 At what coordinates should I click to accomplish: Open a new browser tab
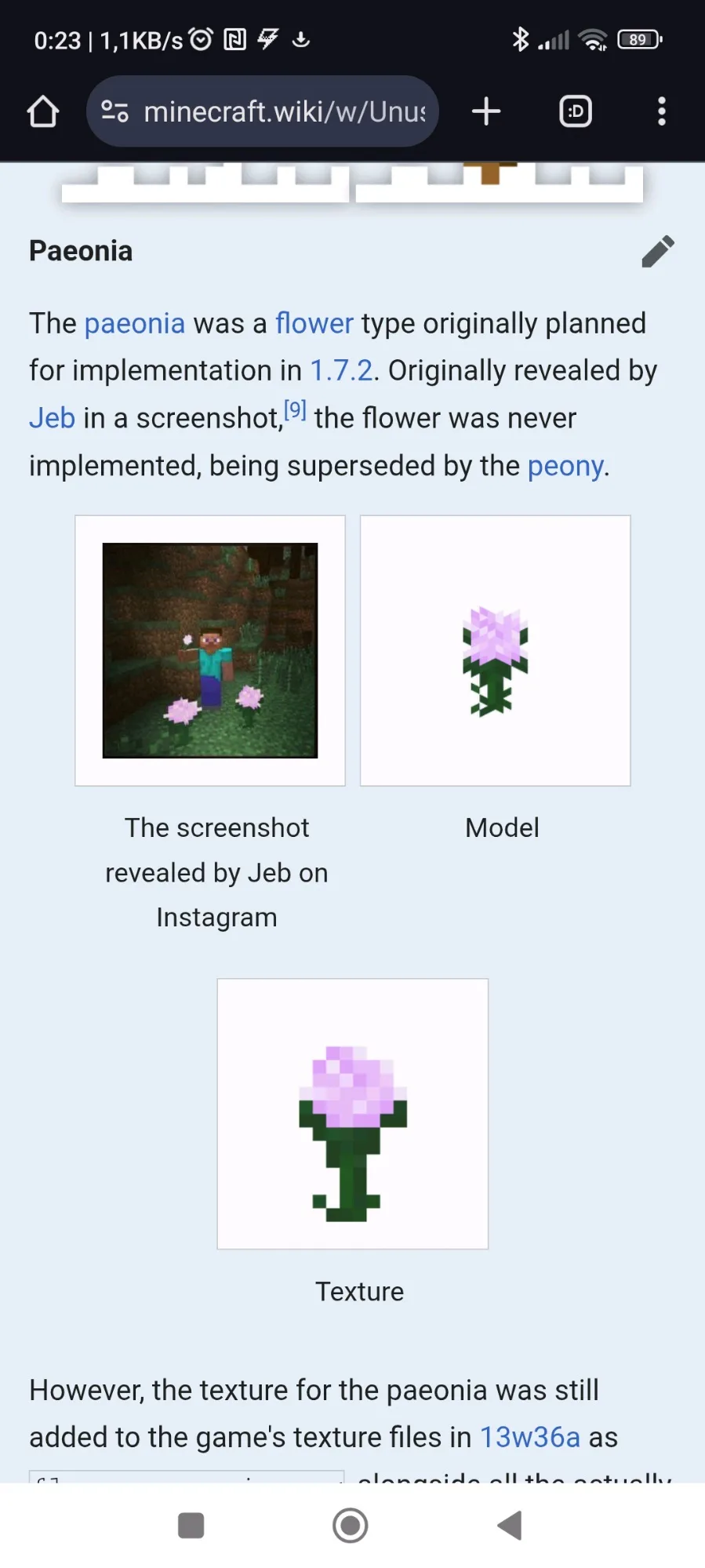486,111
